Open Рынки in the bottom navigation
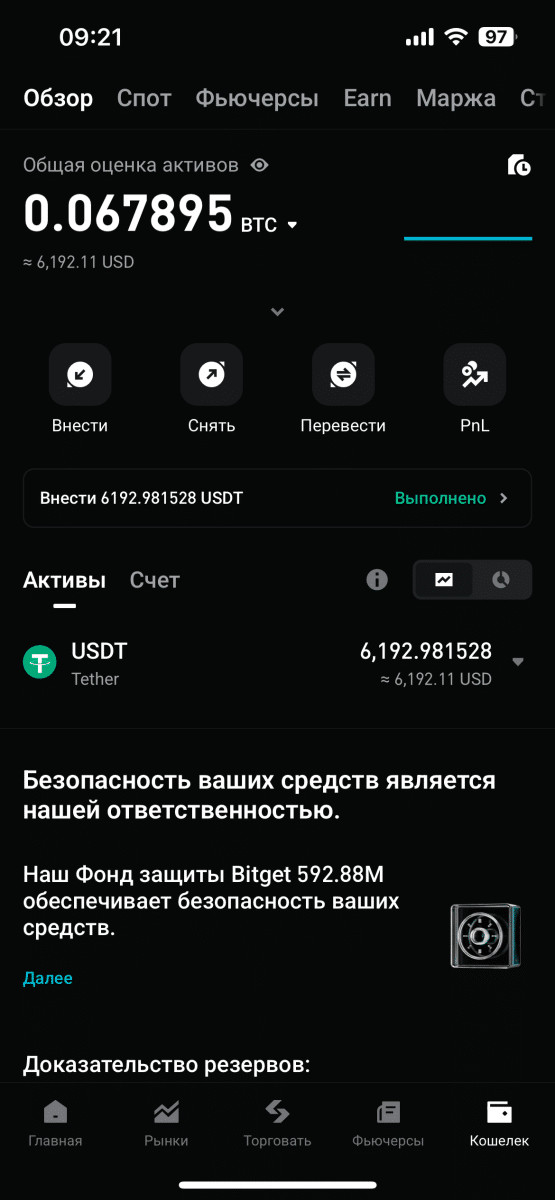This screenshot has width=555, height=1200. click(166, 1123)
